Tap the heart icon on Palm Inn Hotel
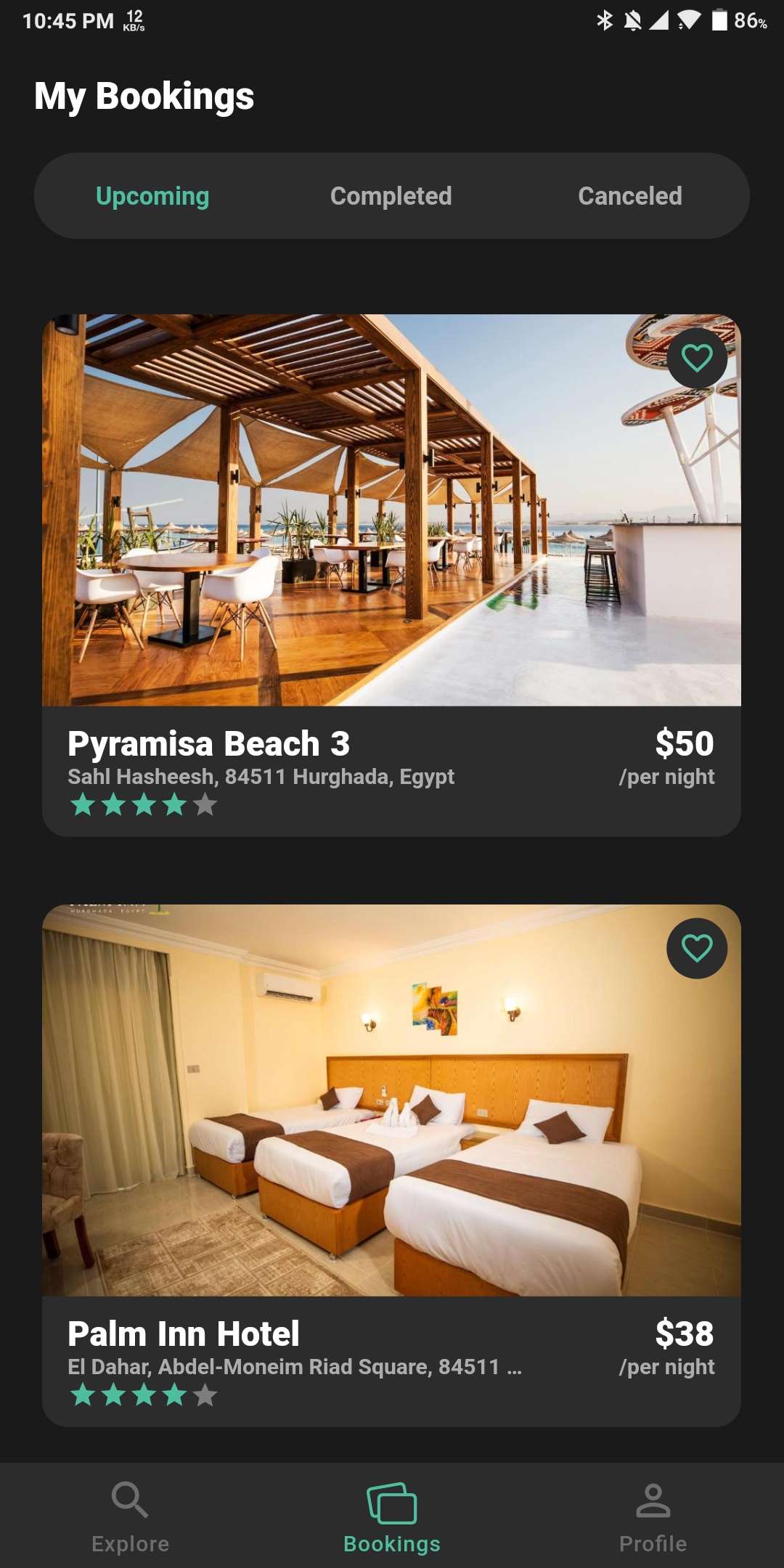784x1568 pixels. point(697,948)
